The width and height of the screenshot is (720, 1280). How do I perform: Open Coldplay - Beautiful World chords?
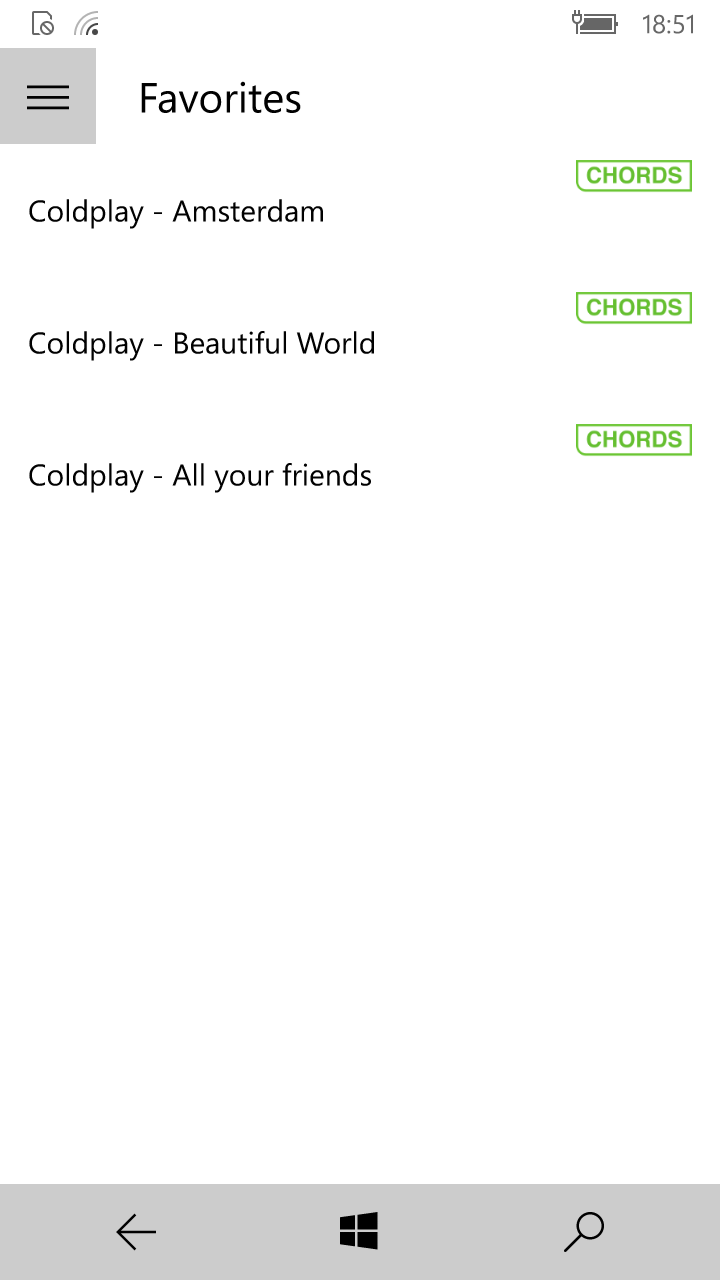point(201,344)
